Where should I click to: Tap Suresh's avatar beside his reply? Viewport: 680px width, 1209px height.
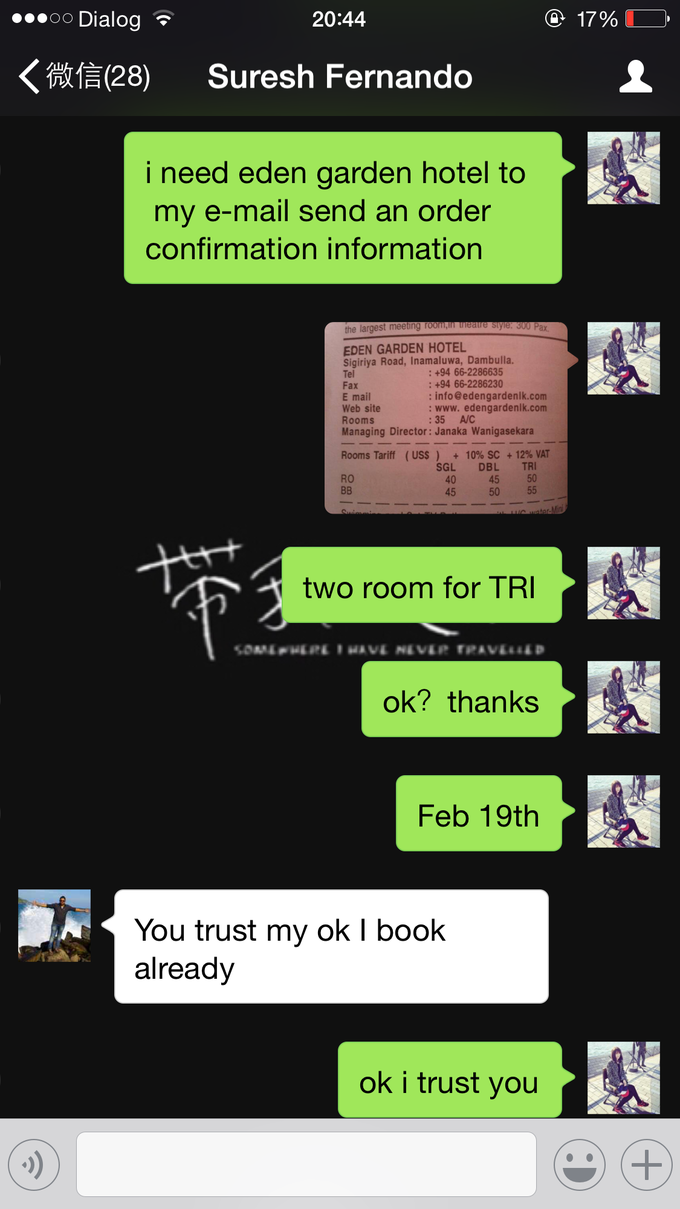click(x=55, y=925)
